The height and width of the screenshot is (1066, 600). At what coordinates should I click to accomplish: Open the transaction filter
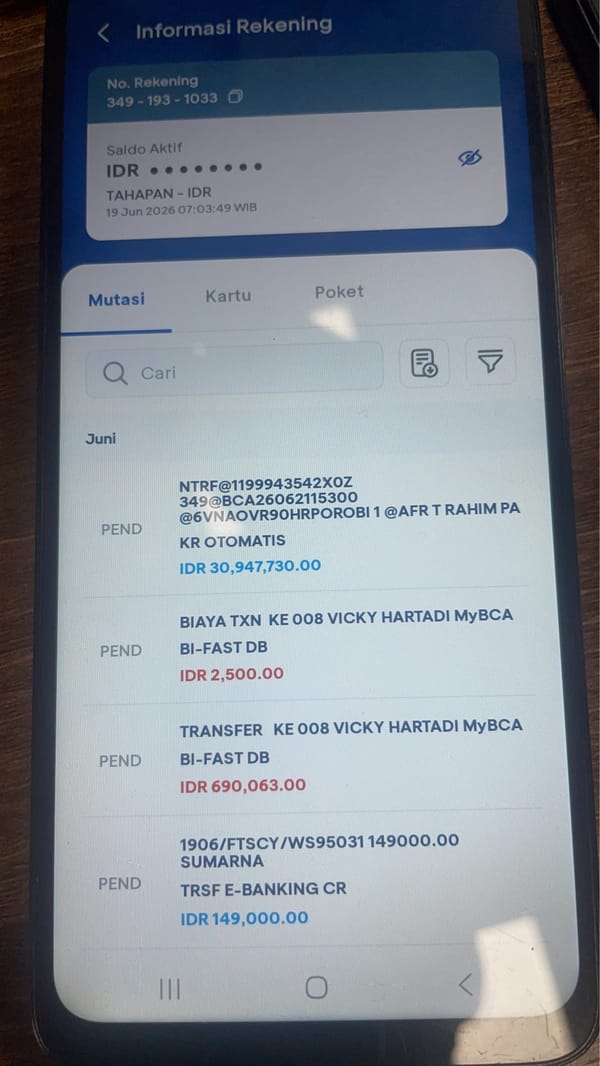(490, 361)
